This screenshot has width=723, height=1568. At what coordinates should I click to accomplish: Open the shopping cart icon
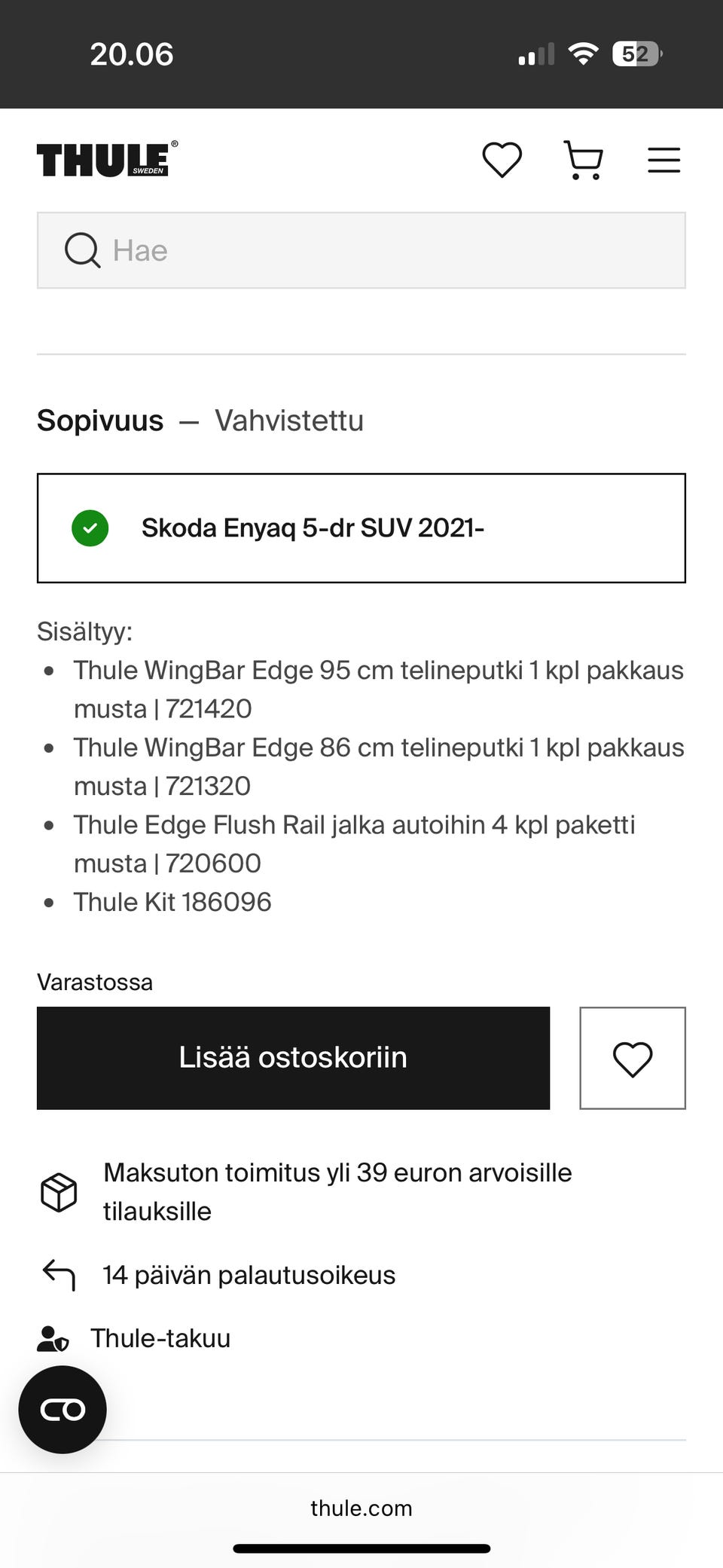pos(584,160)
